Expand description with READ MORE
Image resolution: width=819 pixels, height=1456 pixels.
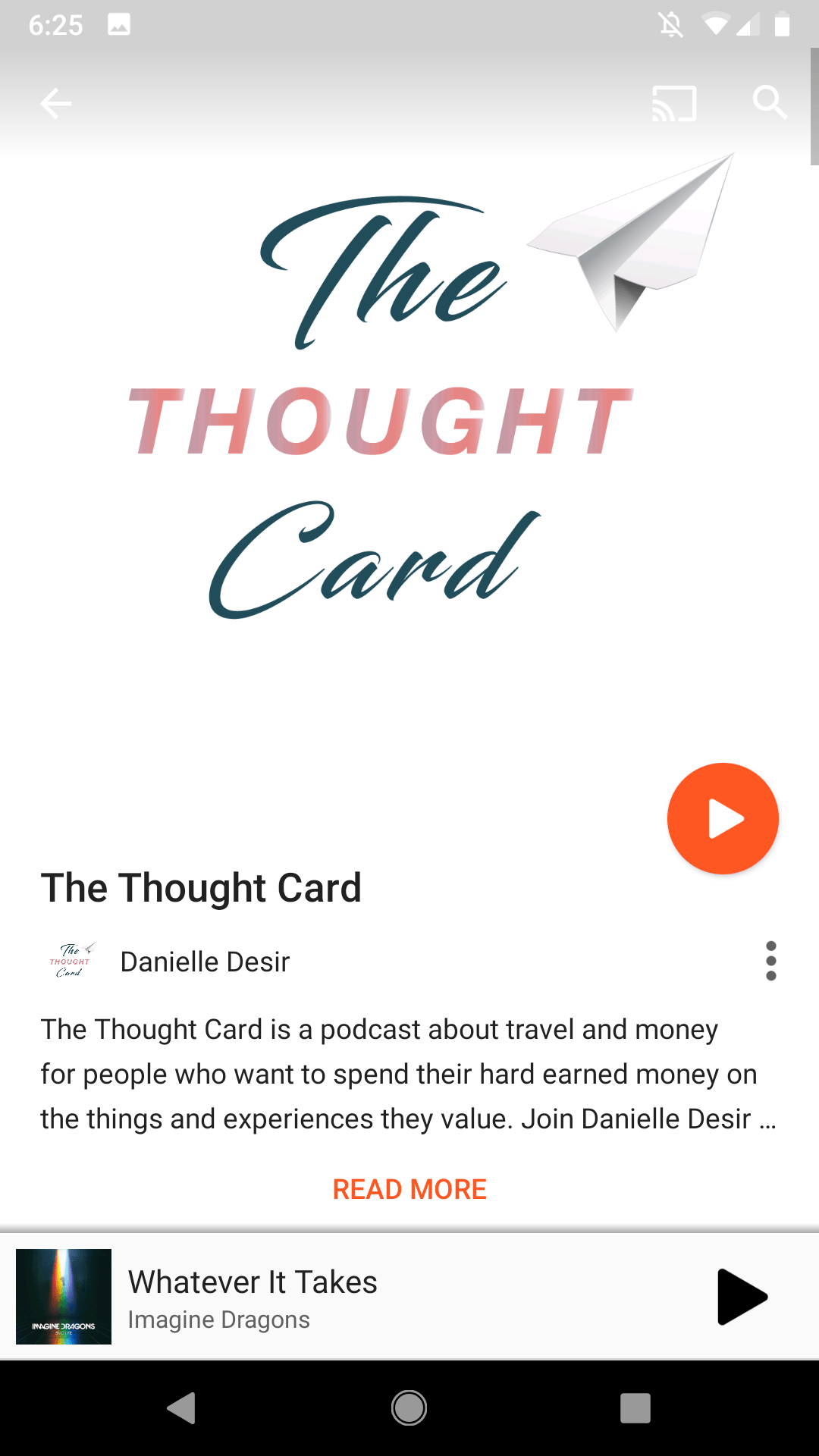(409, 1189)
